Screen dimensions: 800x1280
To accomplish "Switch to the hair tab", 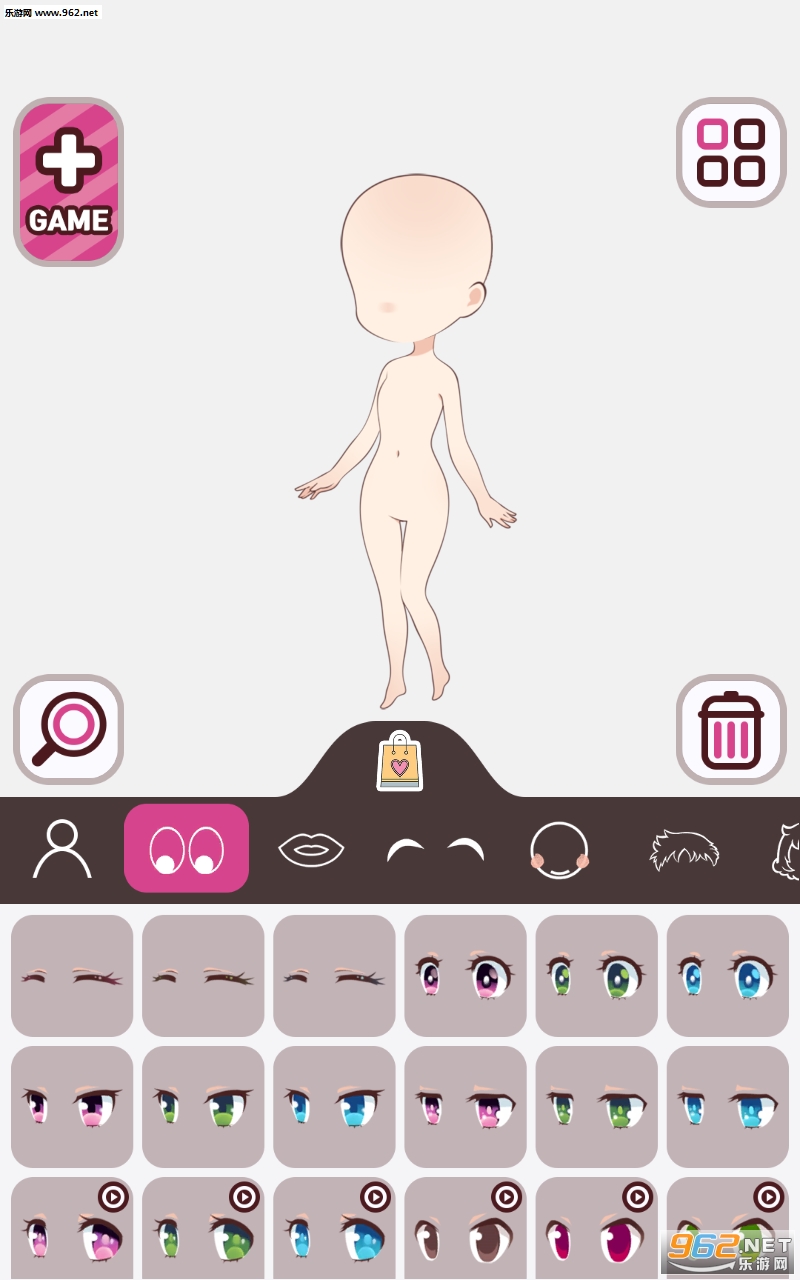I will tap(684, 850).
